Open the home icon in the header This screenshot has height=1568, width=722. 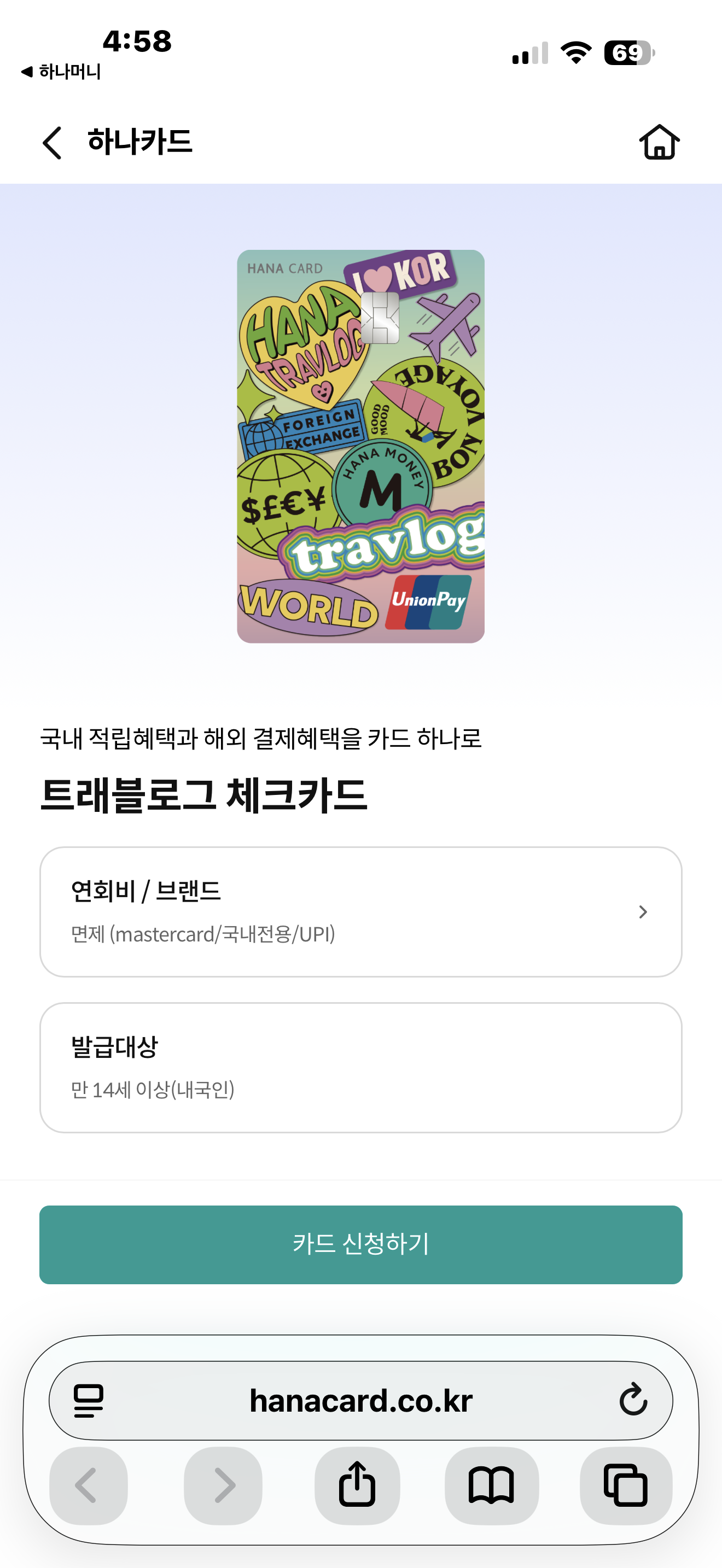pos(659,143)
